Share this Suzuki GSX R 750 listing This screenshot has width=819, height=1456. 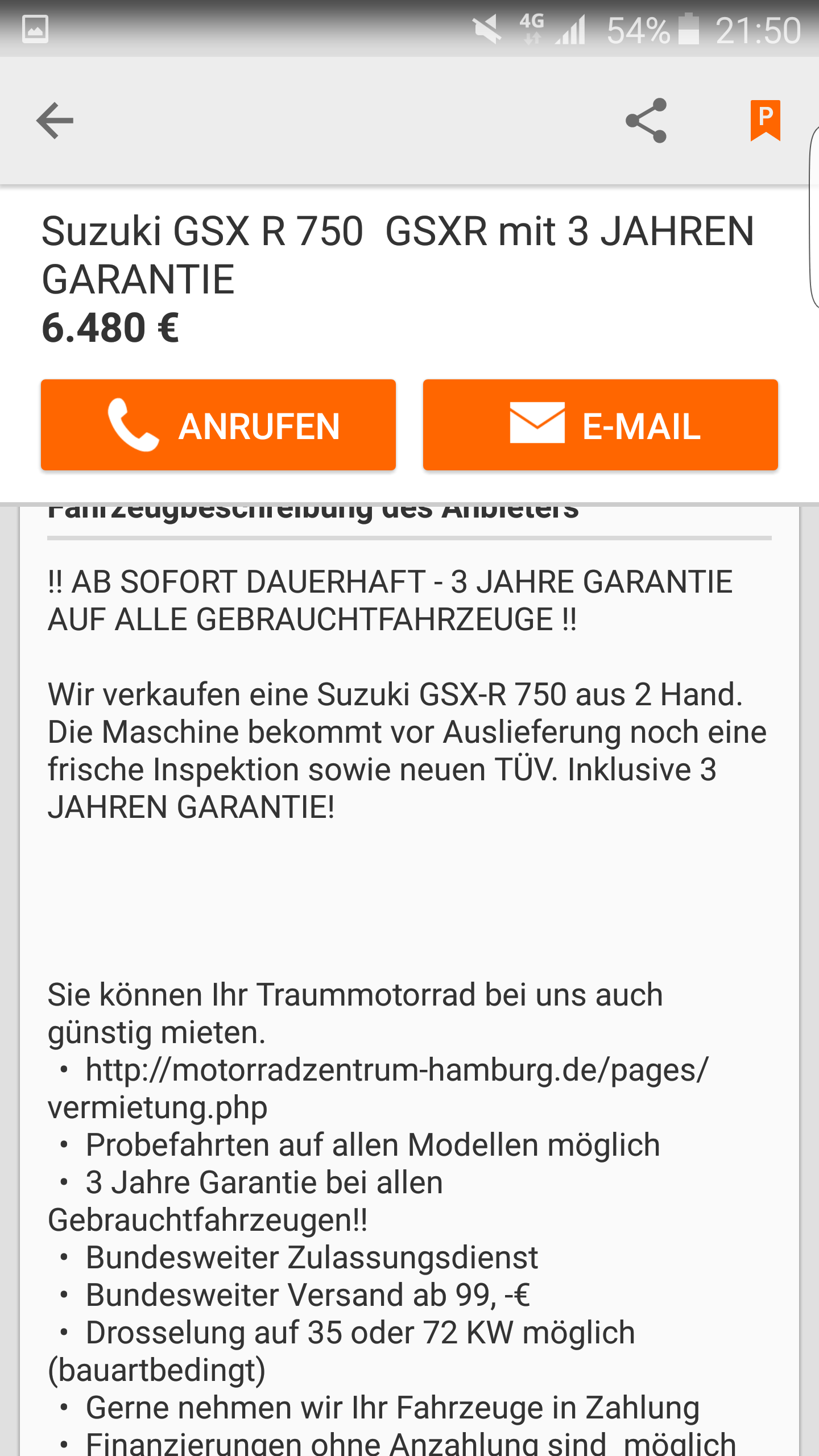(646, 121)
